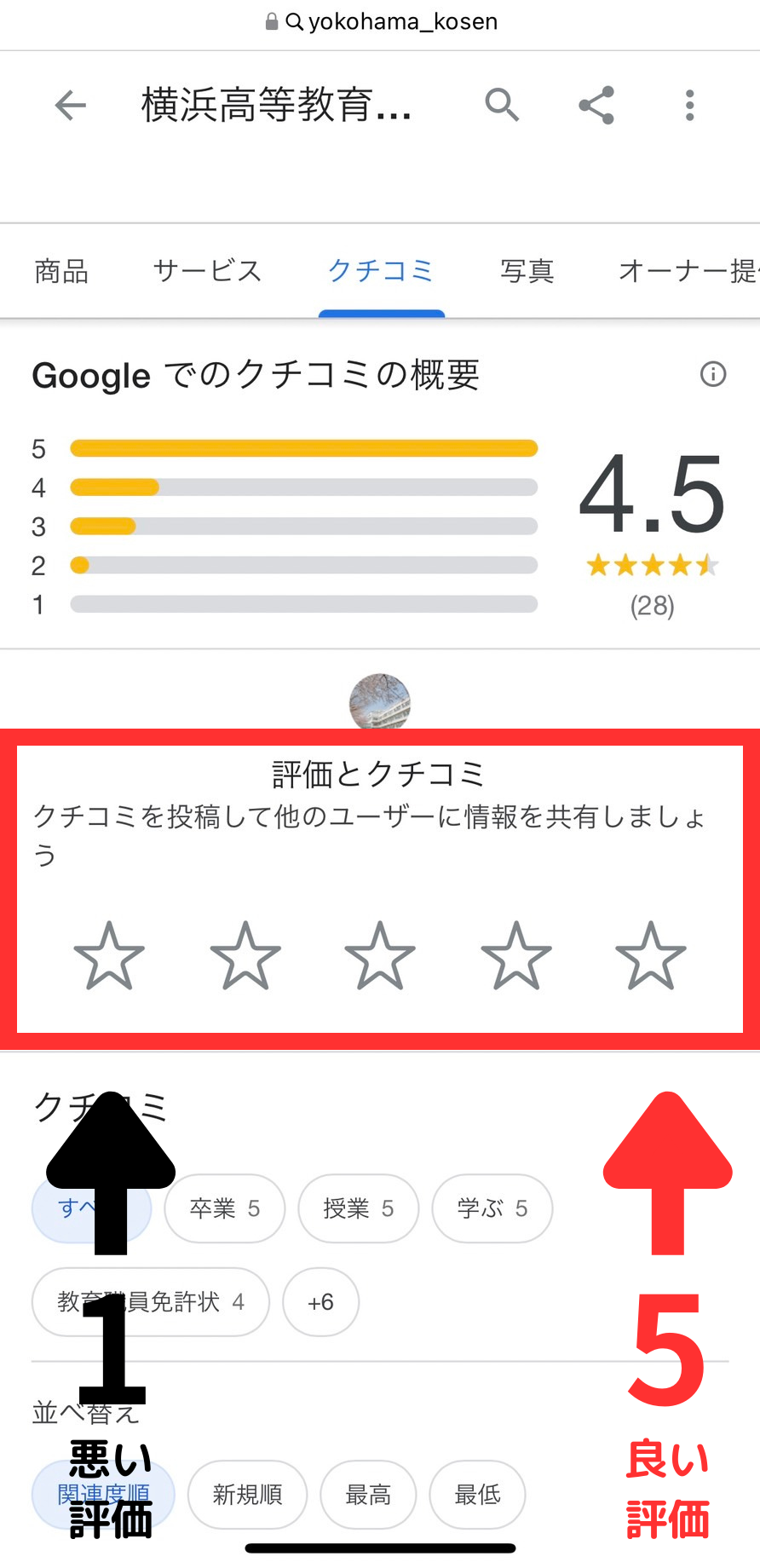Switch to the サービス tab

pos(207,271)
